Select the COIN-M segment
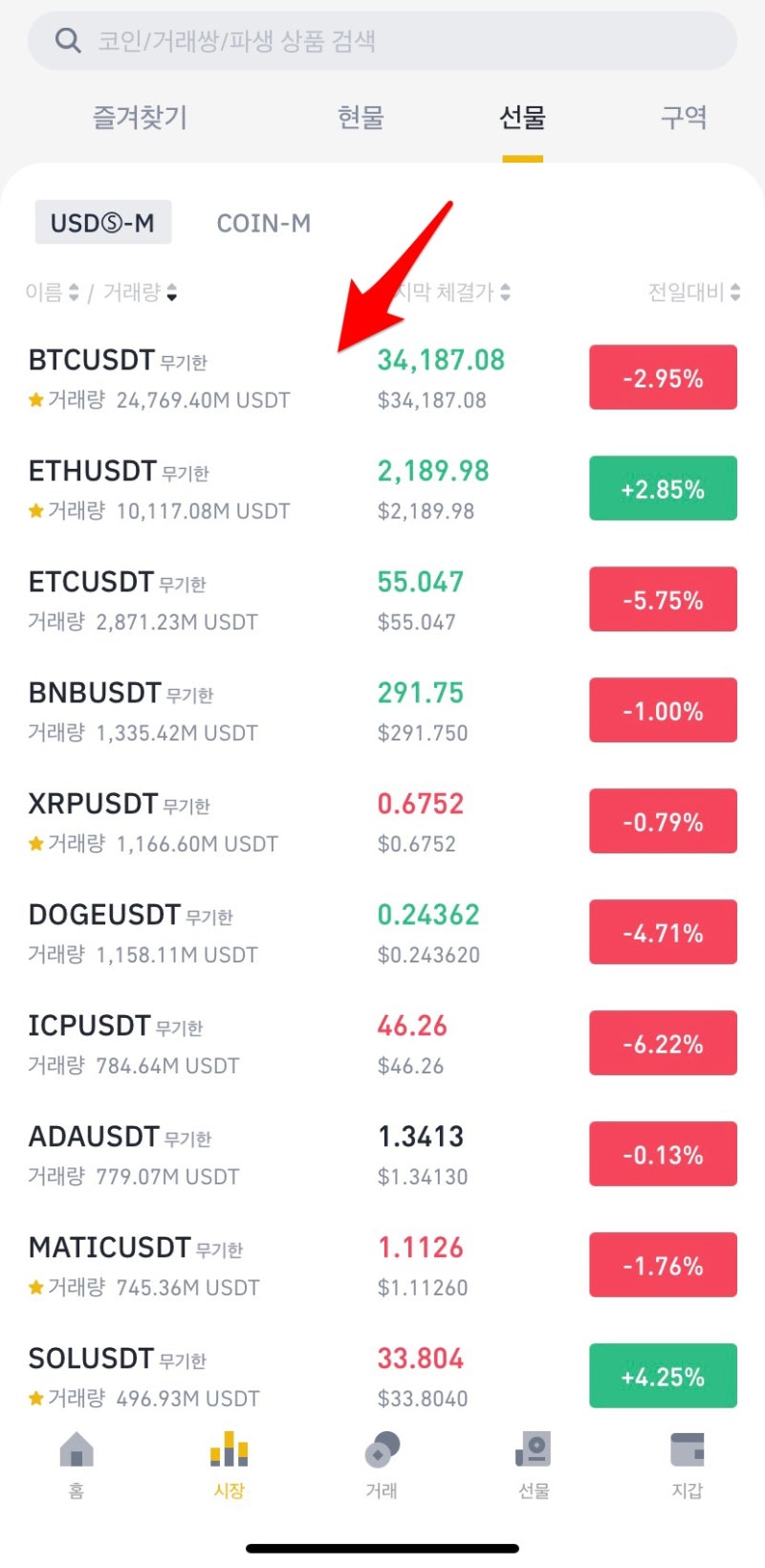Screen dimensions: 765x1568 click(264, 223)
